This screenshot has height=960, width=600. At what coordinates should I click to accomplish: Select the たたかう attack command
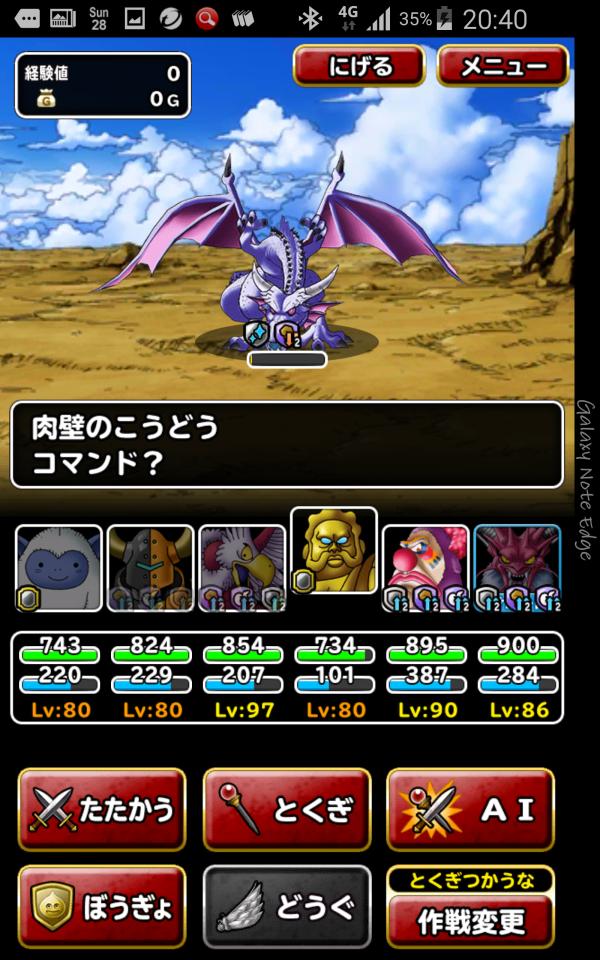click(102, 808)
